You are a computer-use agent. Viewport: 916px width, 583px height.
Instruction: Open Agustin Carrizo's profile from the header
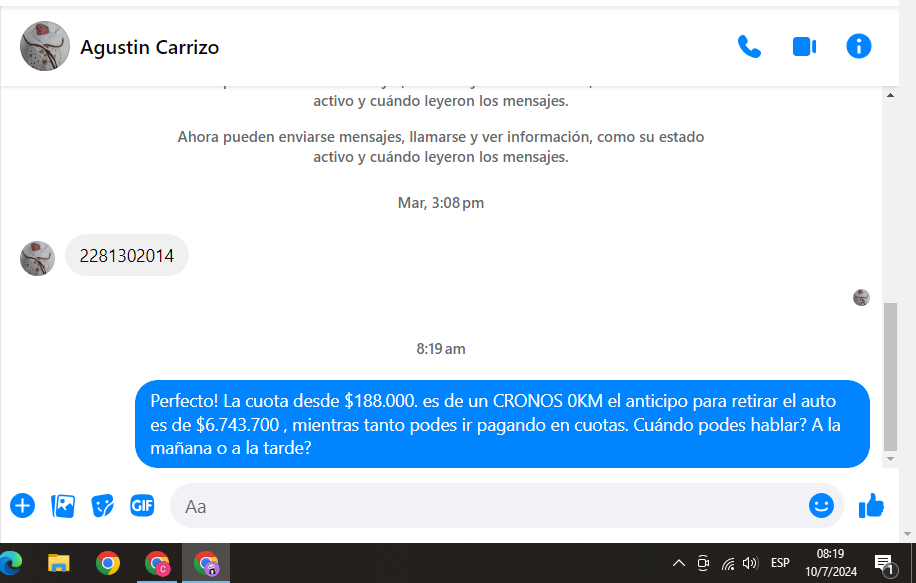pyautogui.click(x=149, y=47)
